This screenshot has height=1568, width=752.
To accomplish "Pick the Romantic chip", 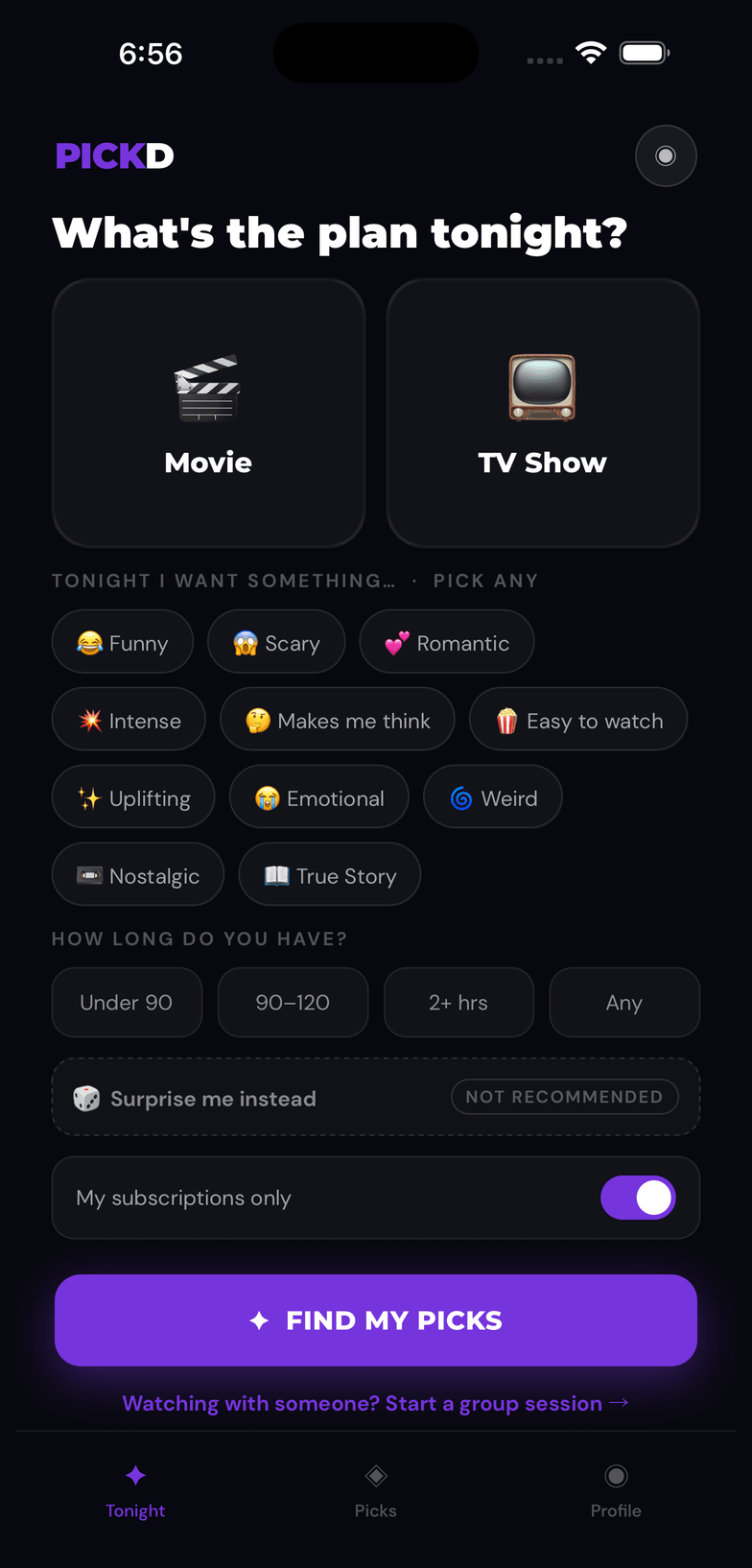I will pyautogui.click(x=447, y=643).
